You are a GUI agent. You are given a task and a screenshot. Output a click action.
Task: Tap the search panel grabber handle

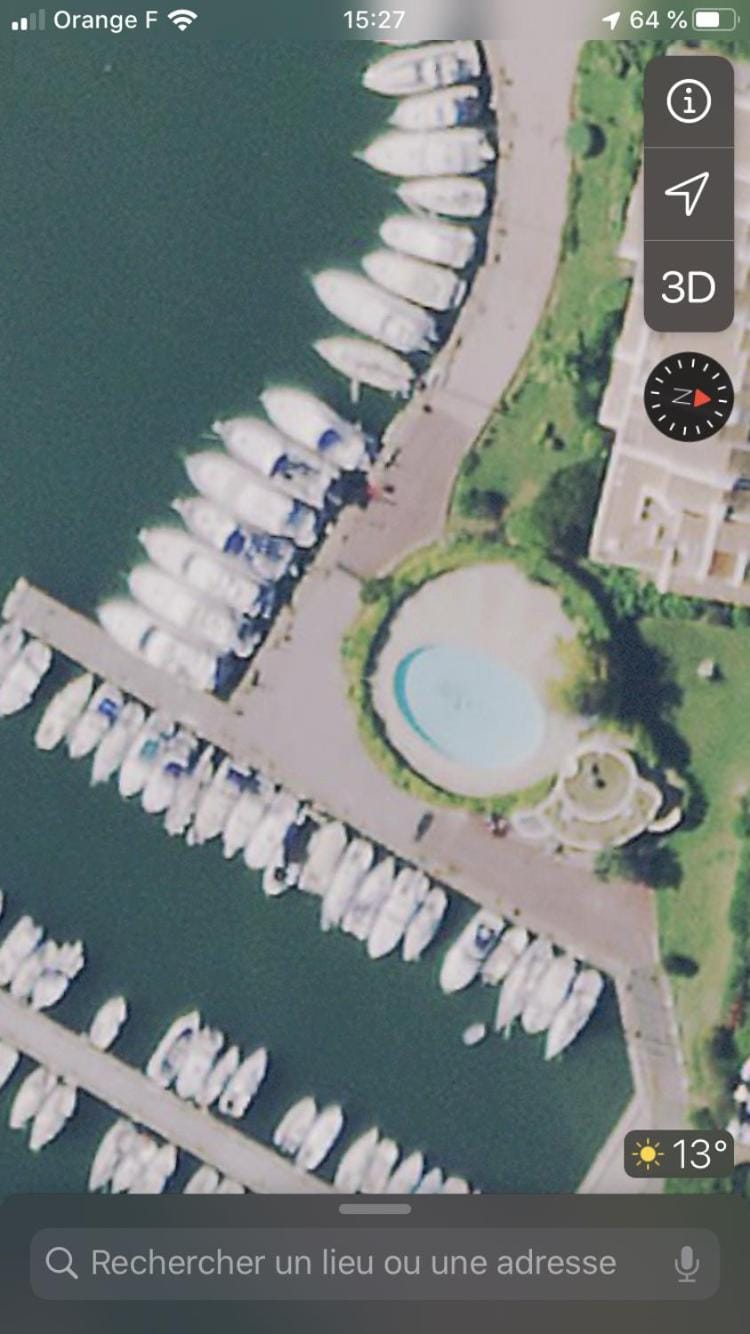point(375,1208)
